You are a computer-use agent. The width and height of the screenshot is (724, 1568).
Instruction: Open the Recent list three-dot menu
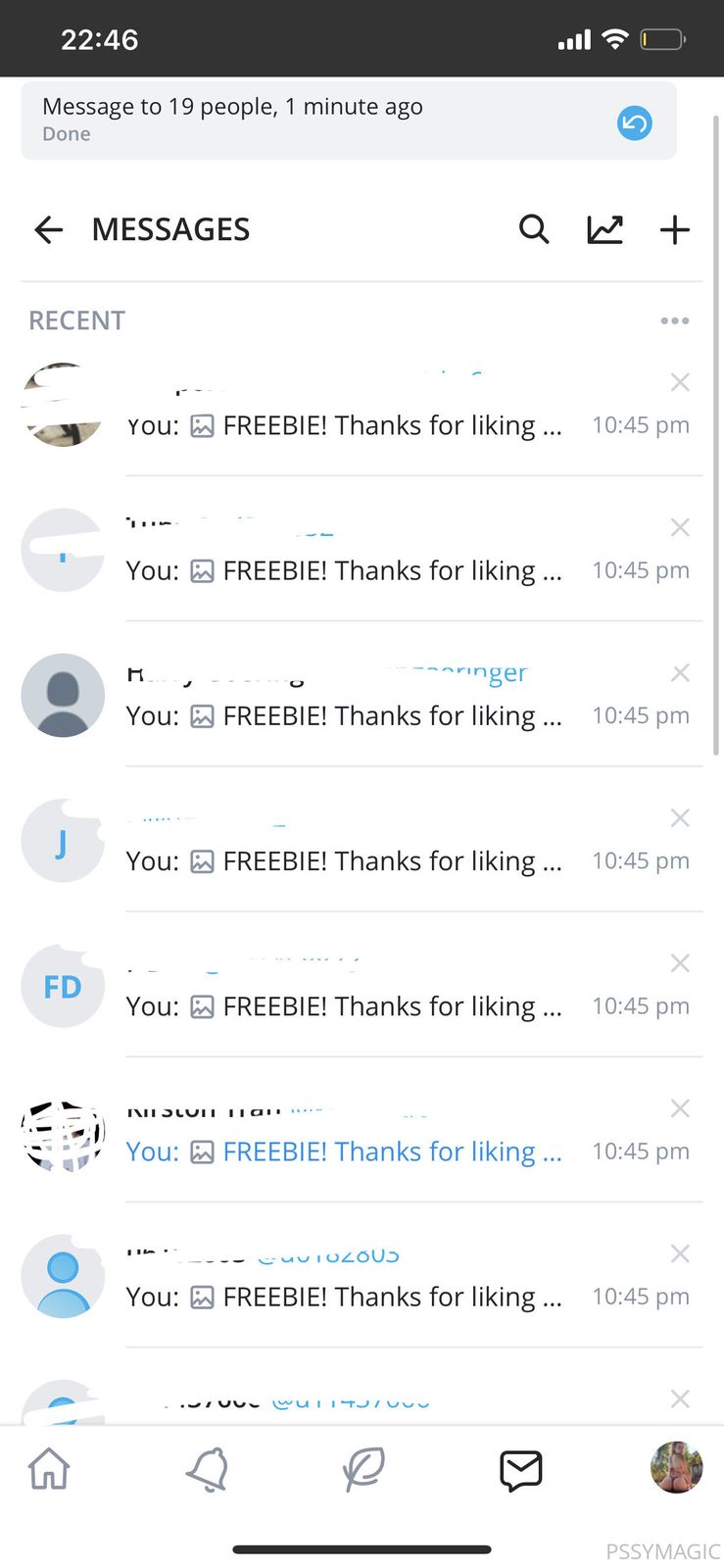[674, 320]
